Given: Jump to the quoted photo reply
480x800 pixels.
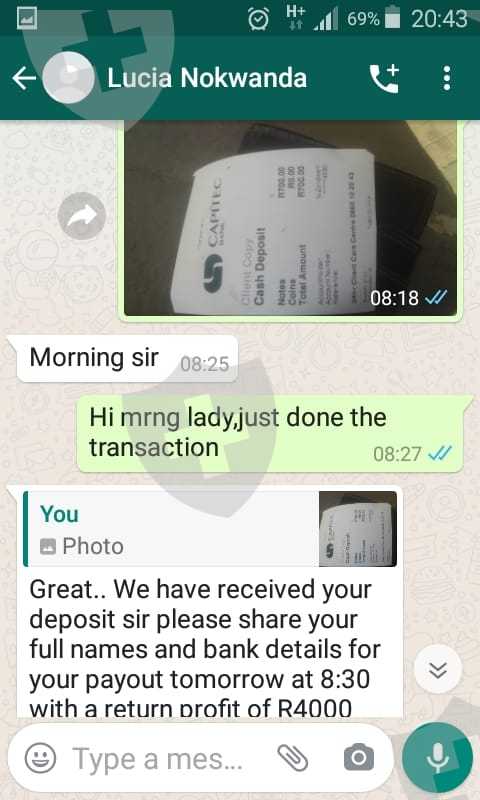Looking at the screenshot, I should 211,529.
